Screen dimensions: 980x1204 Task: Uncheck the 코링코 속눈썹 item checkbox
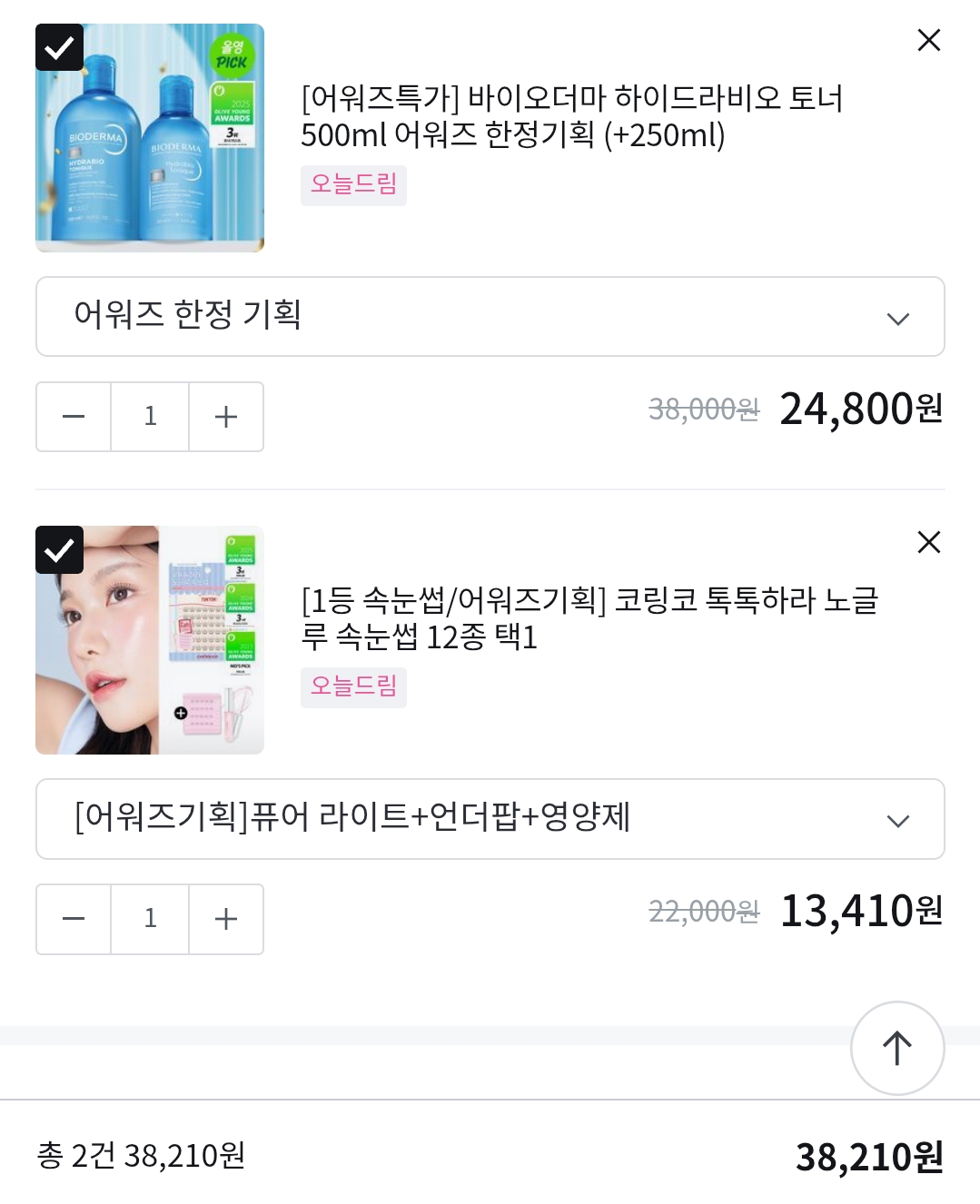point(59,549)
